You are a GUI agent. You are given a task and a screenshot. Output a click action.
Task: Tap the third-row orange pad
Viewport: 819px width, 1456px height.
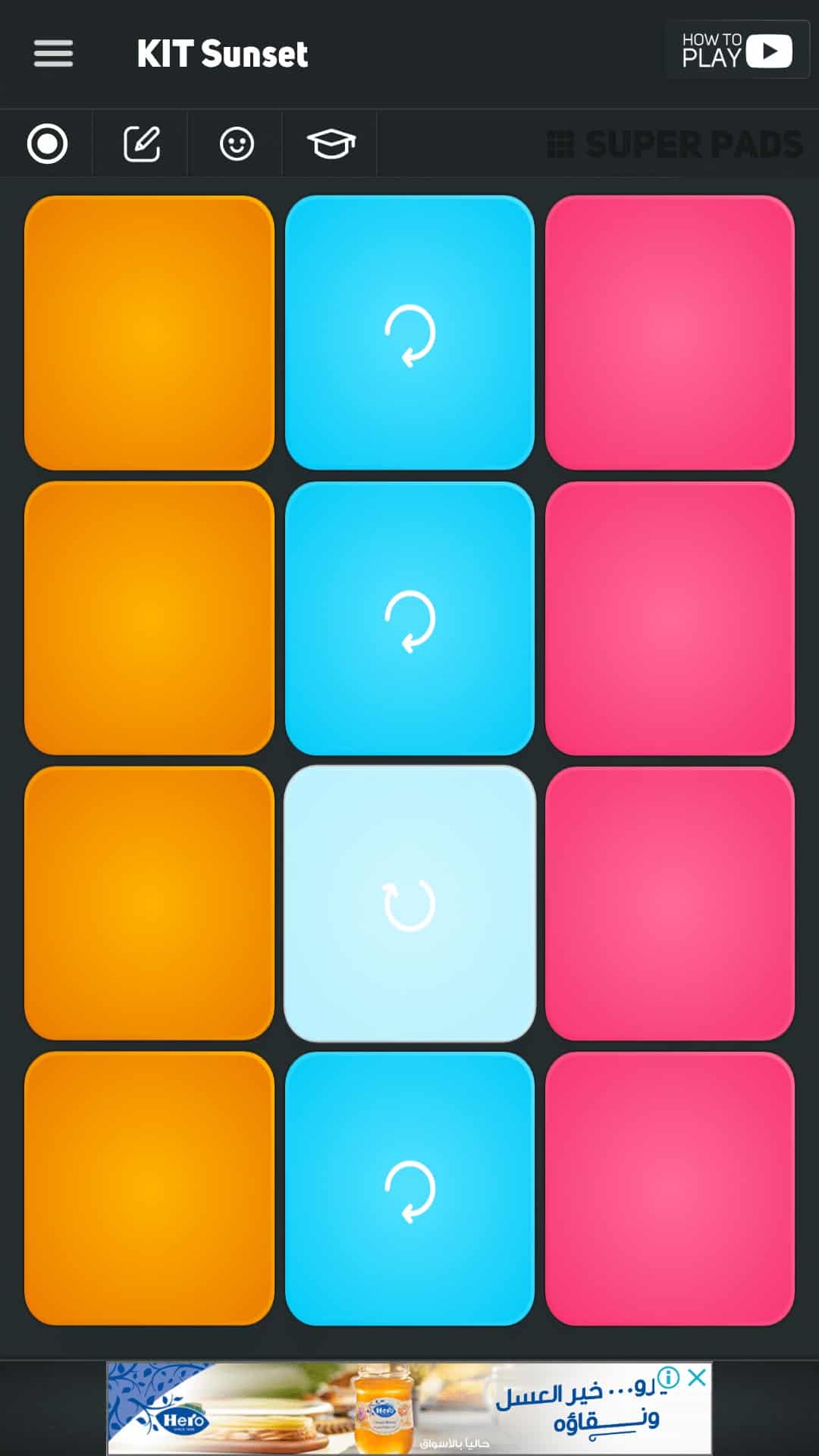point(149,903)
